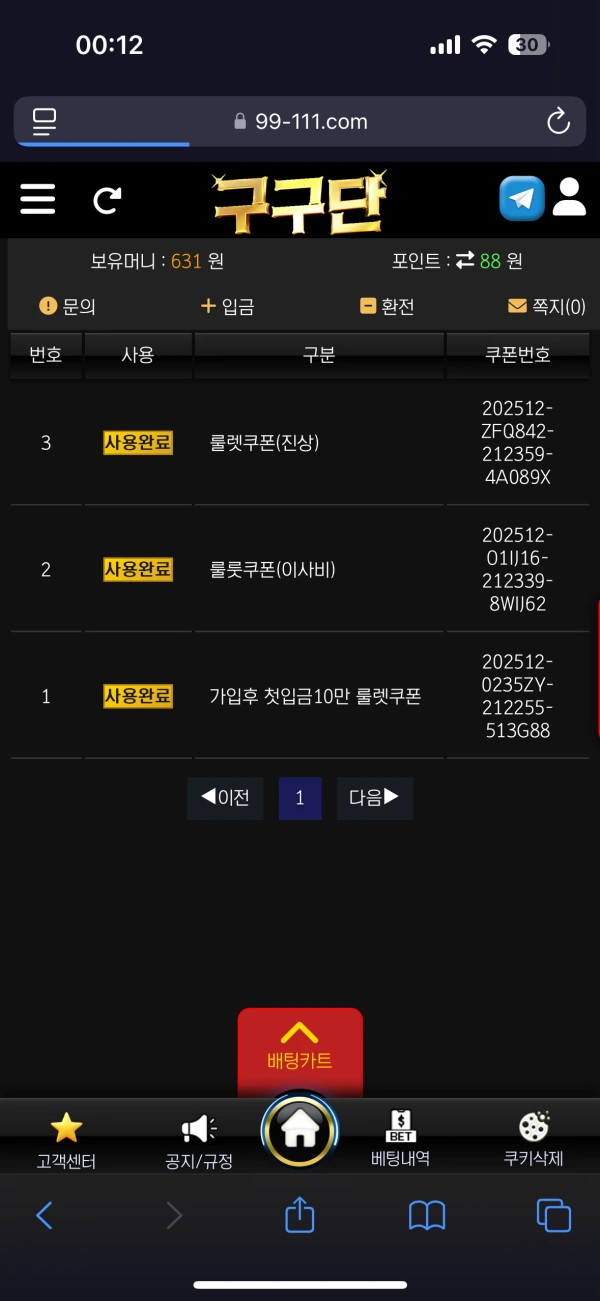The width and height of the screenshot is (600, 1301).
Task: Open the hamburger menu
Action: [x=38, y=198]
